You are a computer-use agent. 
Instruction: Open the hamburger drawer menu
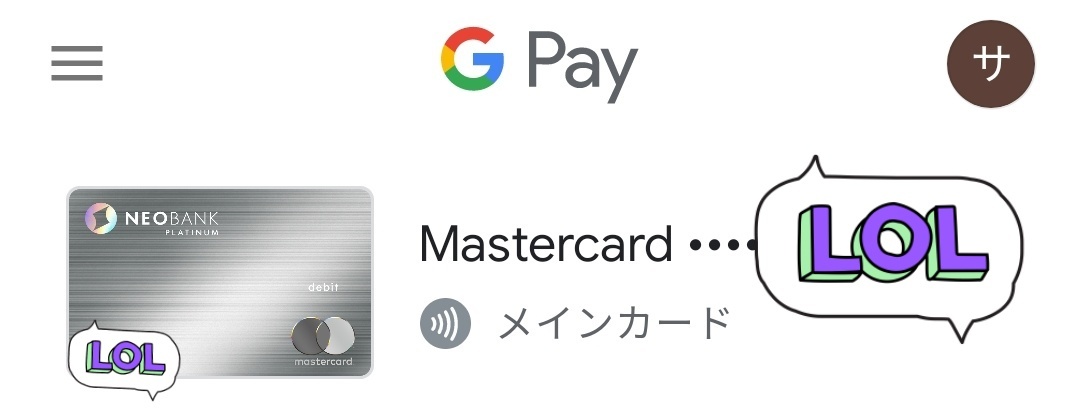click(x=77, y=64)
